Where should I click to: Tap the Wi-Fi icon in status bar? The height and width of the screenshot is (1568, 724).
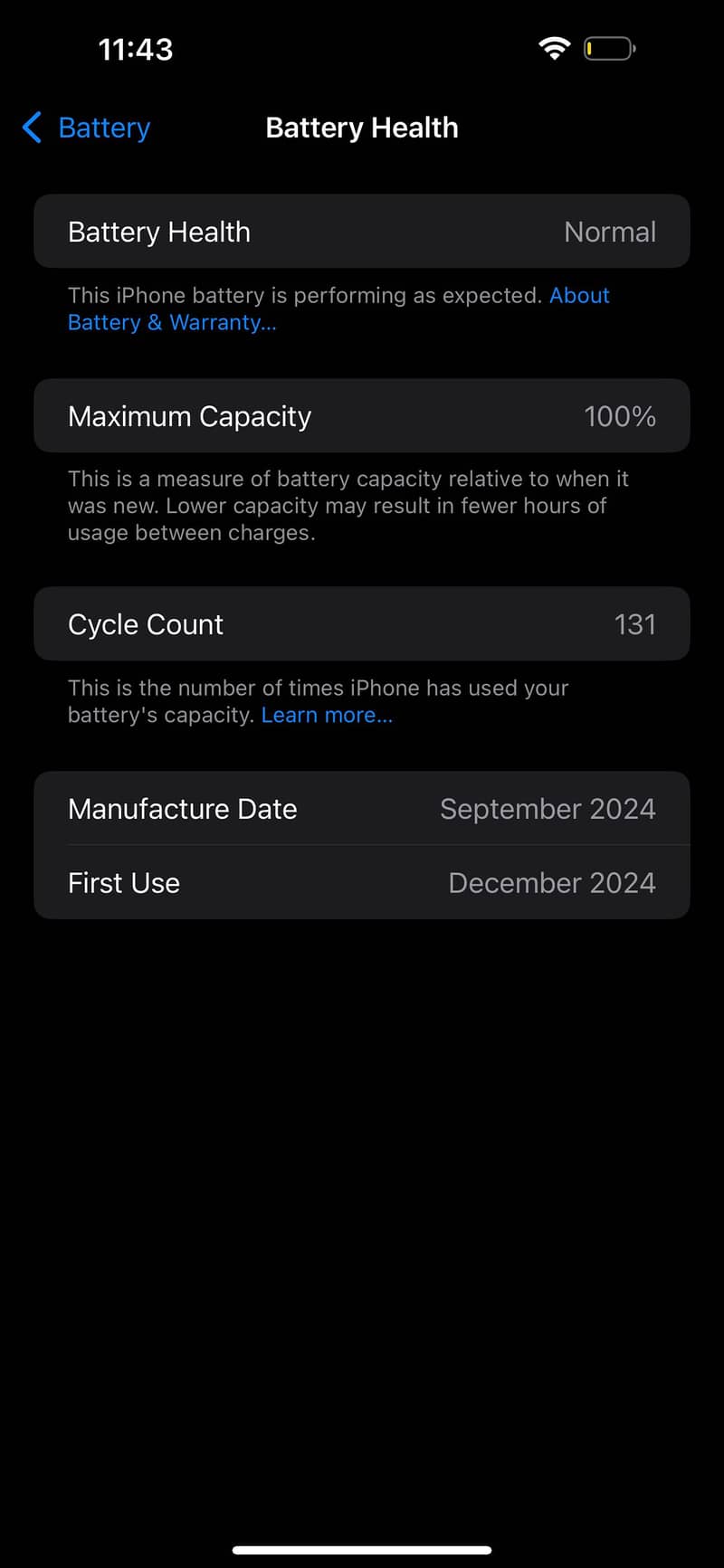click(555, 48)
